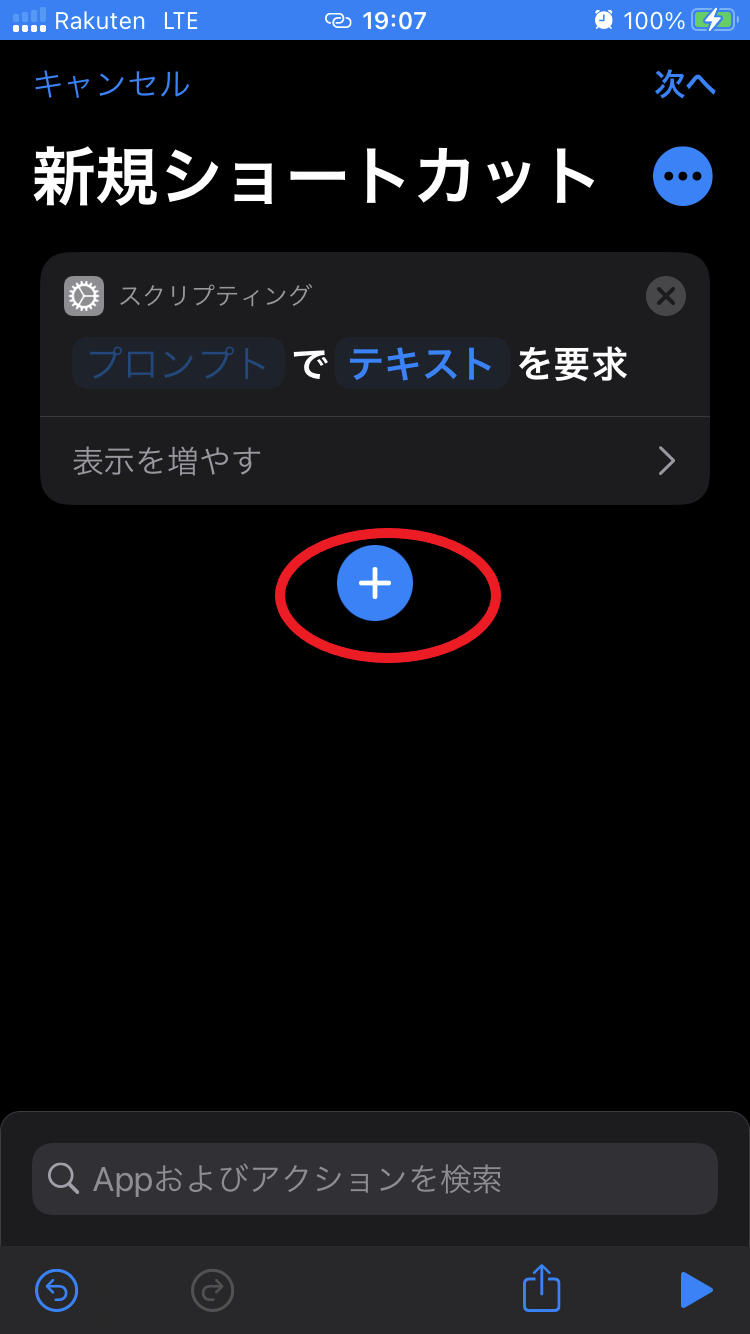750x1334 pixels.
Task: Tap the redo arrow icon
Action: coord(211,1290)
